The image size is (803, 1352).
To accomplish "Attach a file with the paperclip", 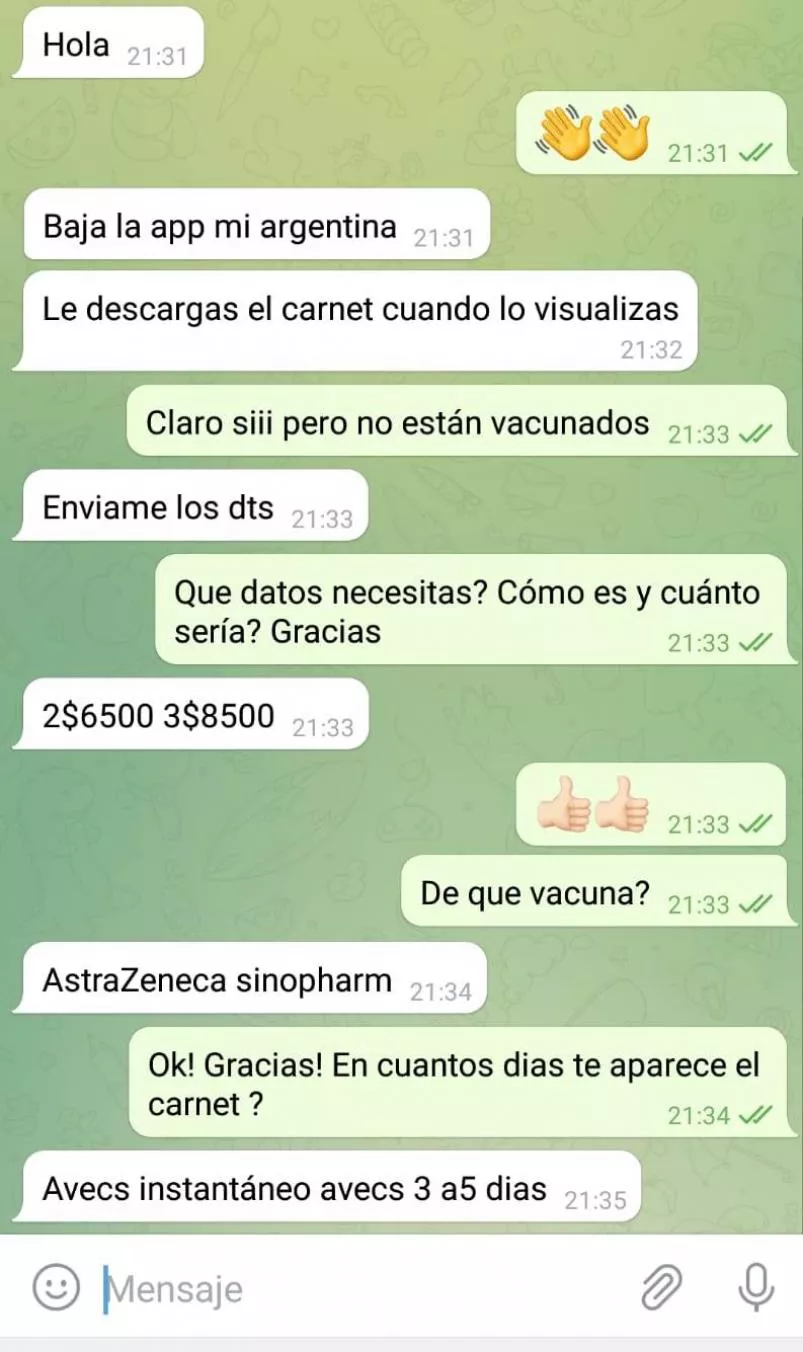I will point(661,1287).
